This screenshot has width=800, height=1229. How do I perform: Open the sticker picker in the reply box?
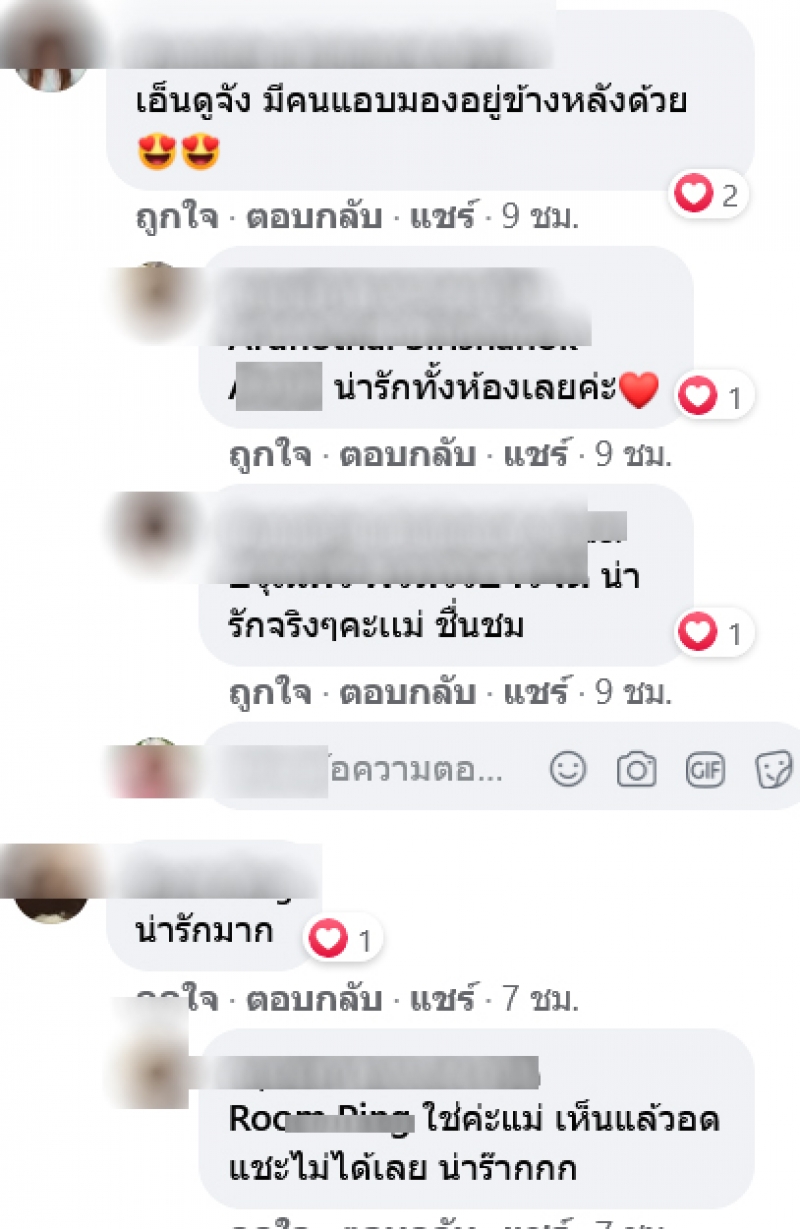pyautogui.click(x=774, y=769)
